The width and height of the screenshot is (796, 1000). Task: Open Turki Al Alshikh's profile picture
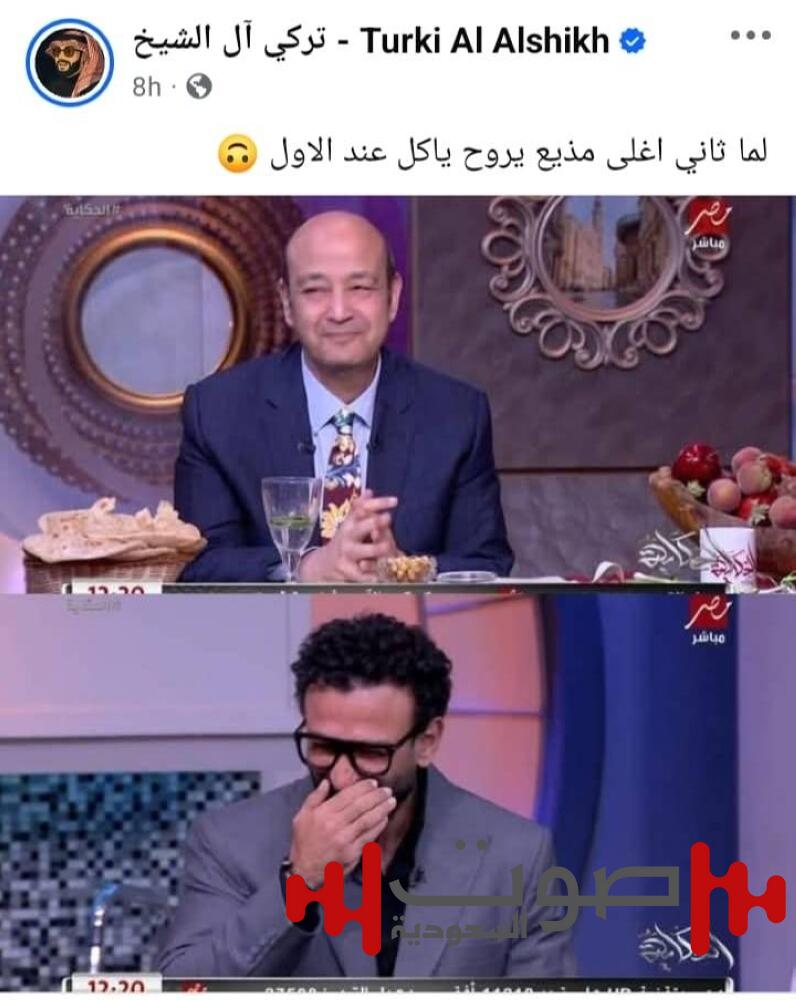(70, 62)
